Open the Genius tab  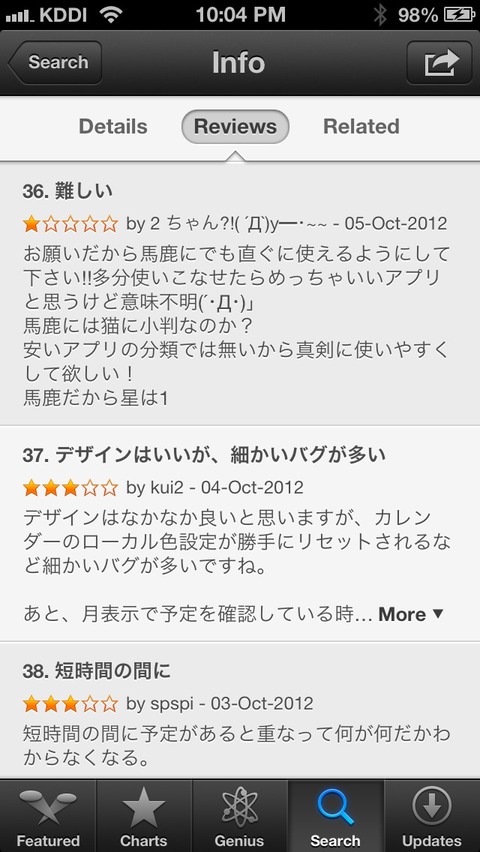point(240,816)
